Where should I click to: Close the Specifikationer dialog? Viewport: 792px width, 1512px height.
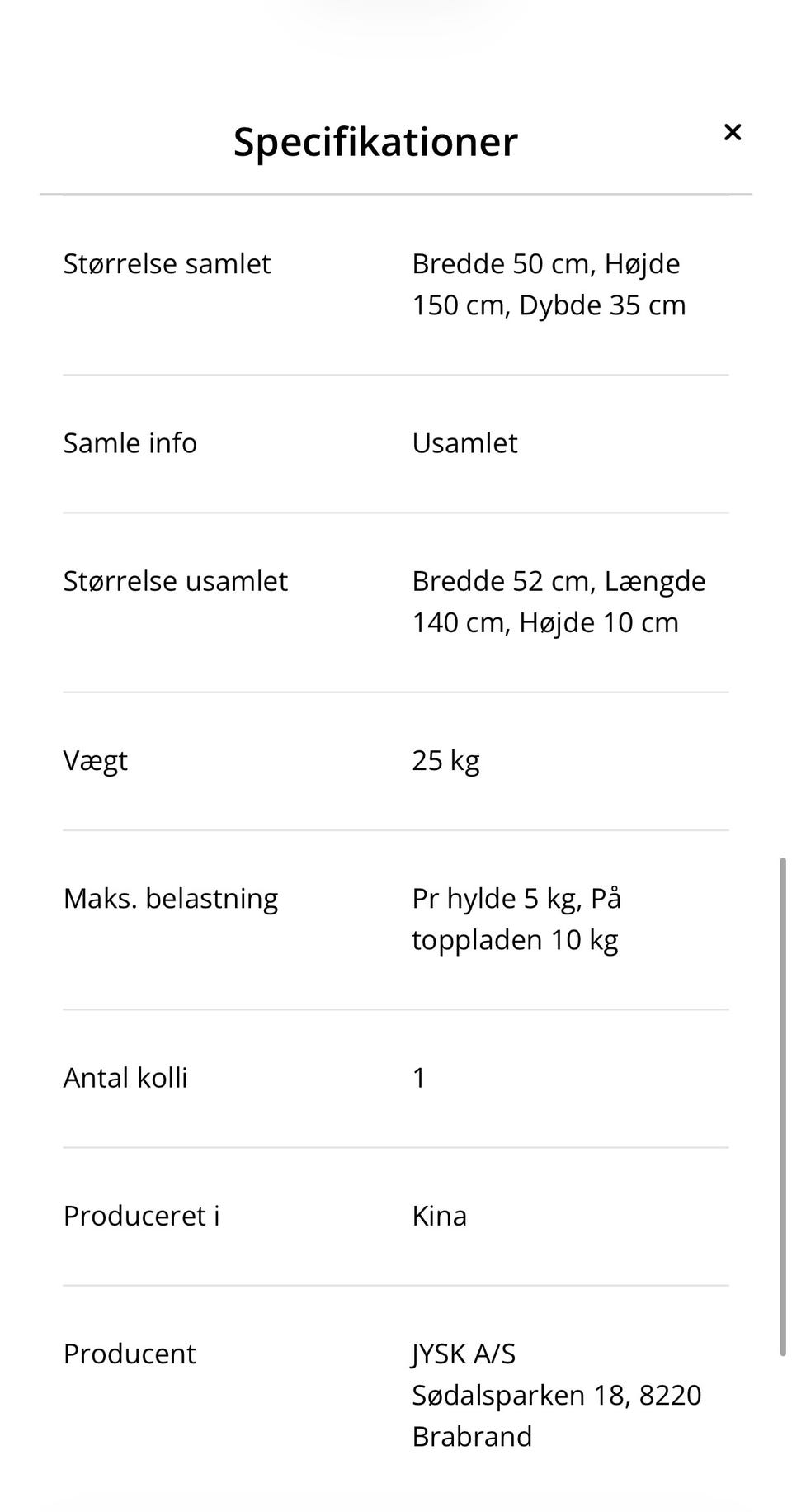(x=732, y=132)
